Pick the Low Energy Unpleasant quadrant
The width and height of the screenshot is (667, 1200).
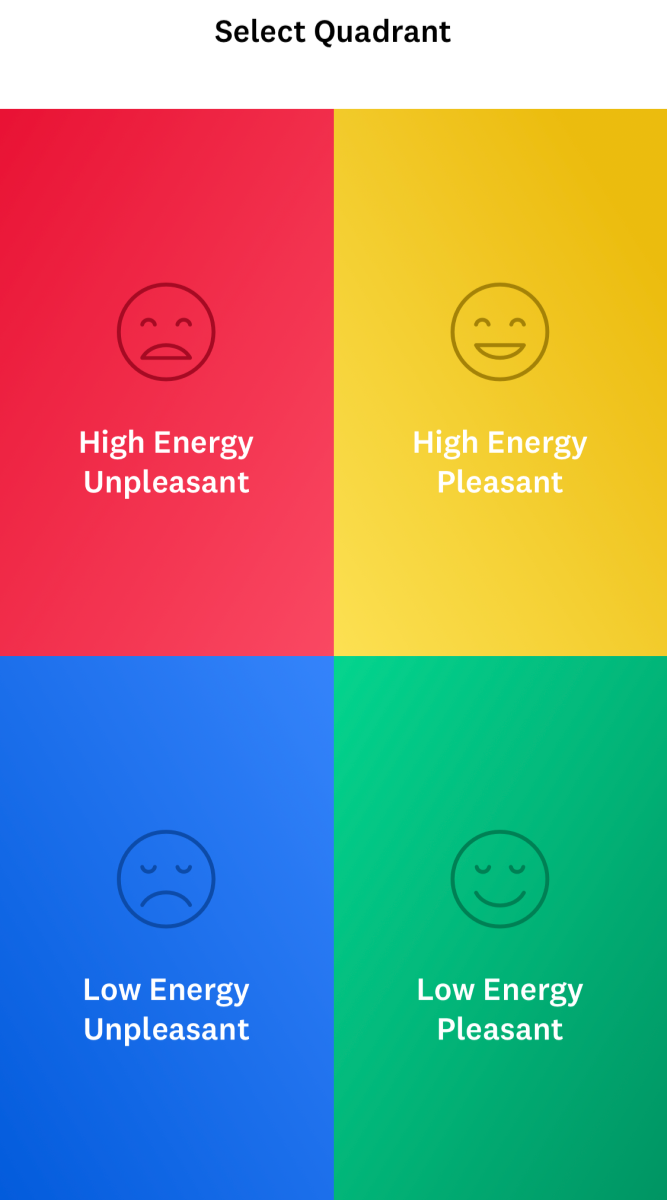(x=166, y=928)
